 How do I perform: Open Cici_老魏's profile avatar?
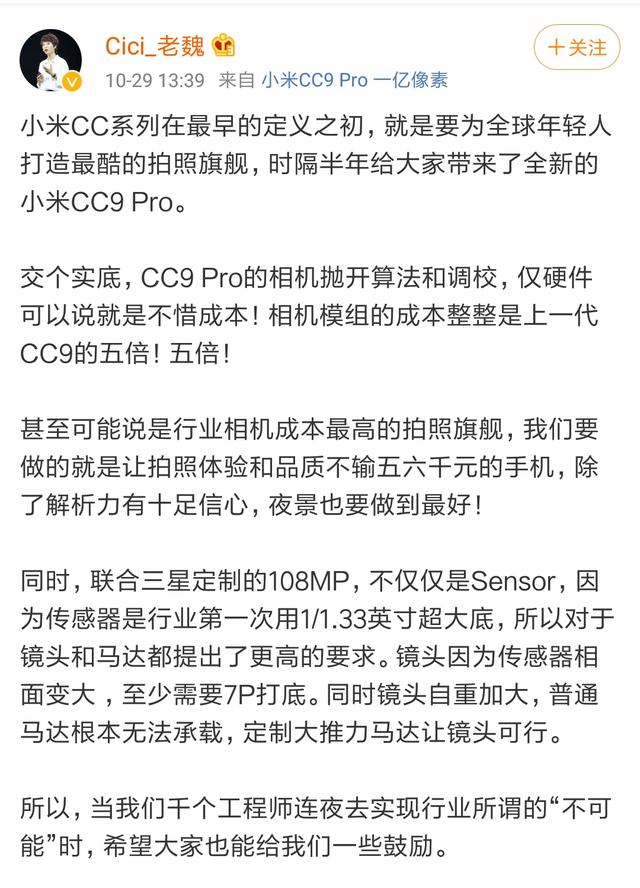(x=50, y=59)
